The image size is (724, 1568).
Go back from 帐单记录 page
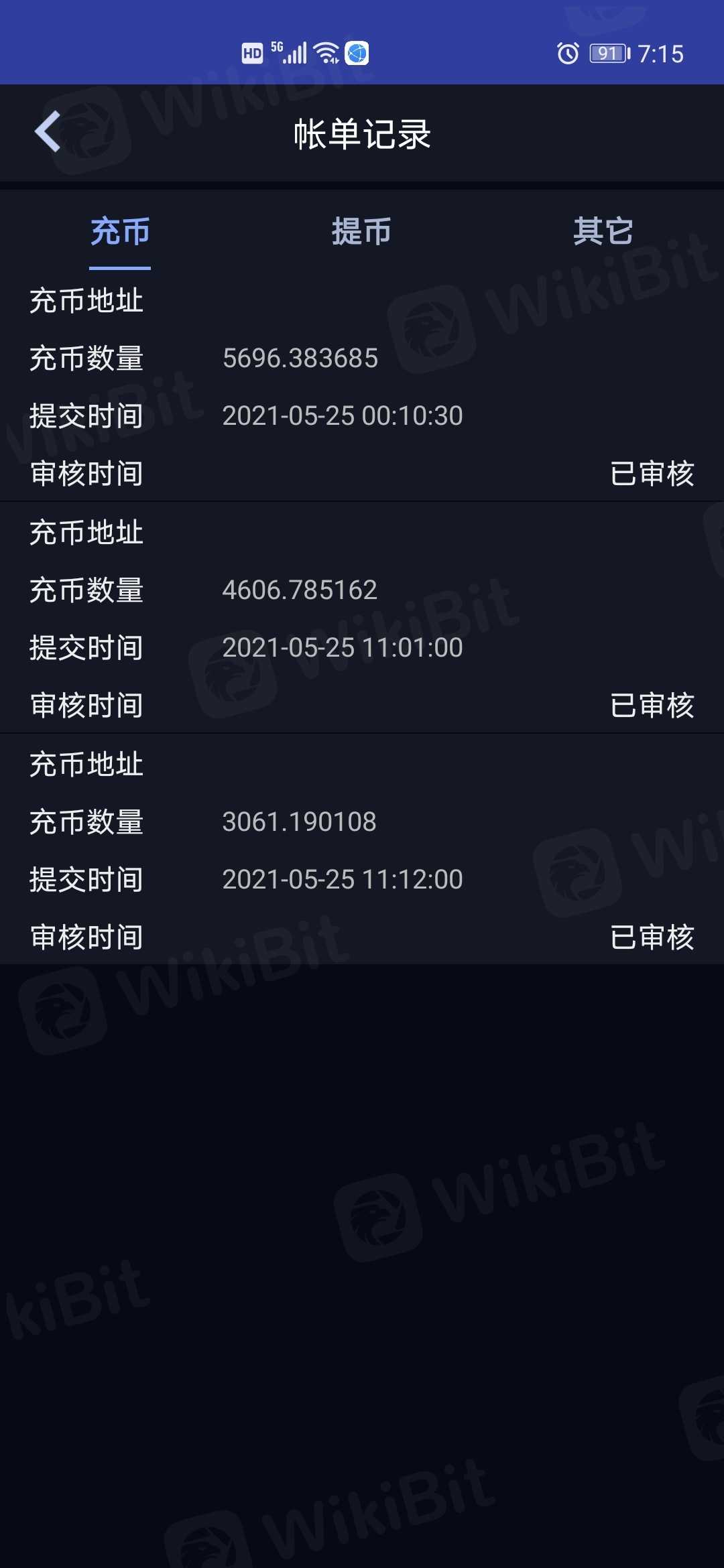point(48,132)
